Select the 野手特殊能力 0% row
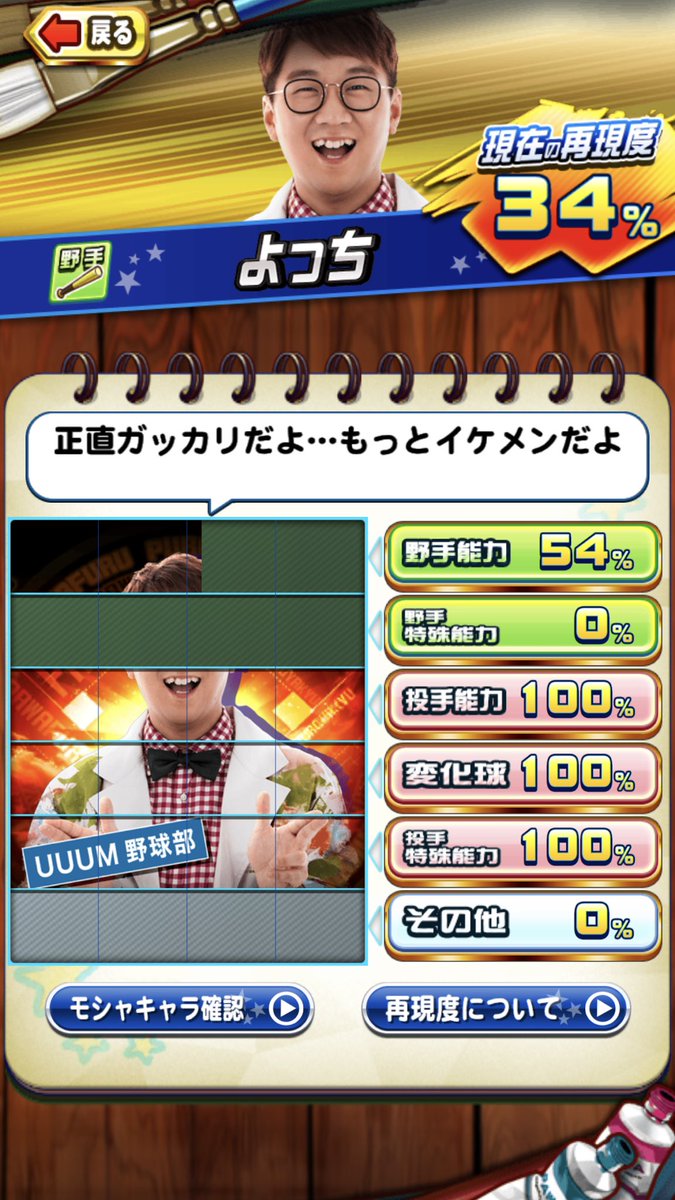Viewport: 675px width, 1200px height. click(x=523, y=630)
